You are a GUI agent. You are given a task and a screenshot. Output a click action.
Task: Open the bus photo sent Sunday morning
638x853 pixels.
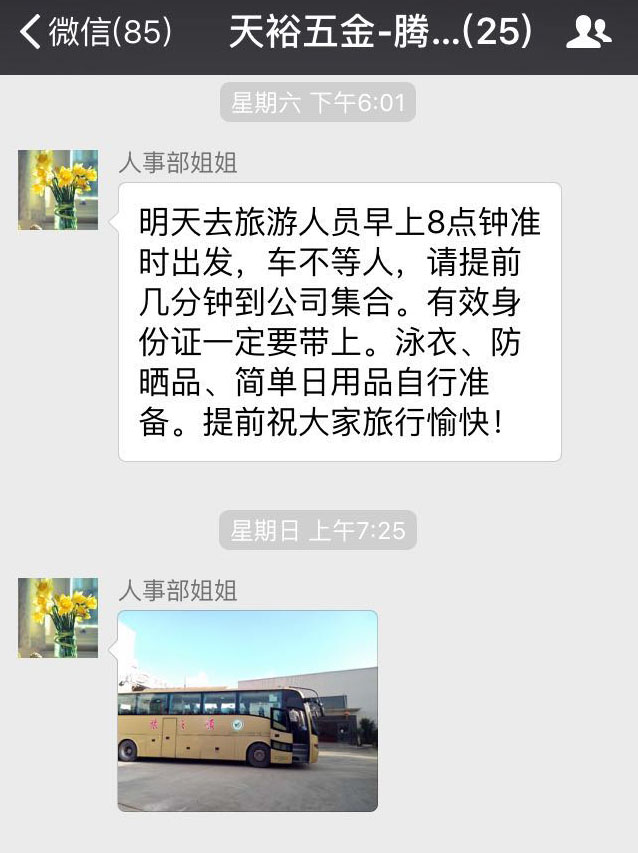tap(248, 711)
